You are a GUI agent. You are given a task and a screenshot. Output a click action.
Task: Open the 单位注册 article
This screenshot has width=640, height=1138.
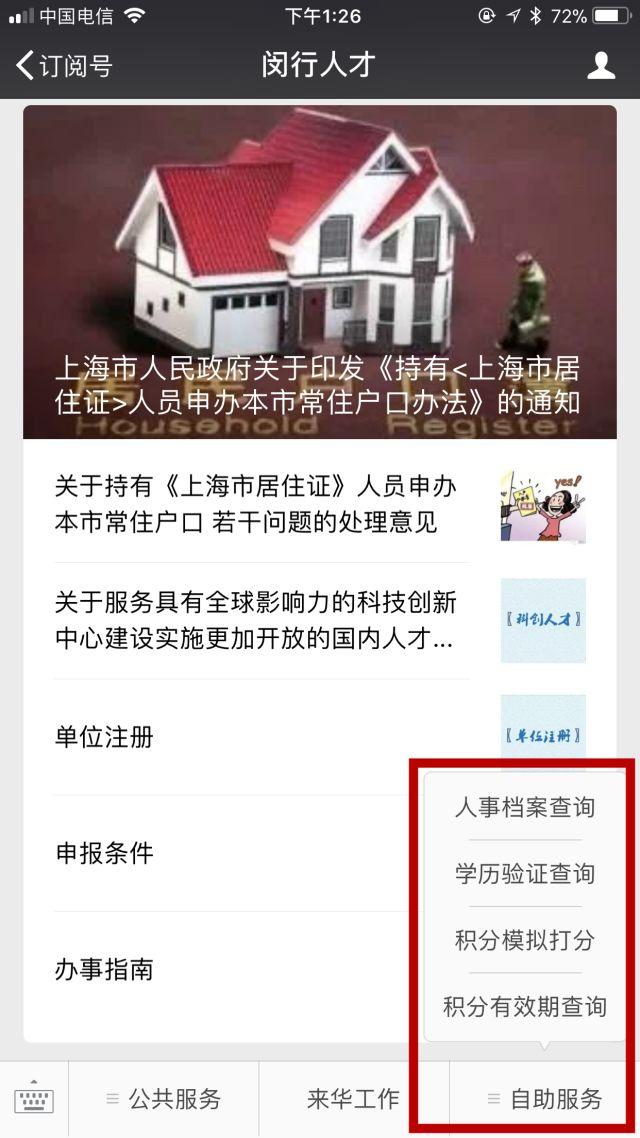point(104,738)
